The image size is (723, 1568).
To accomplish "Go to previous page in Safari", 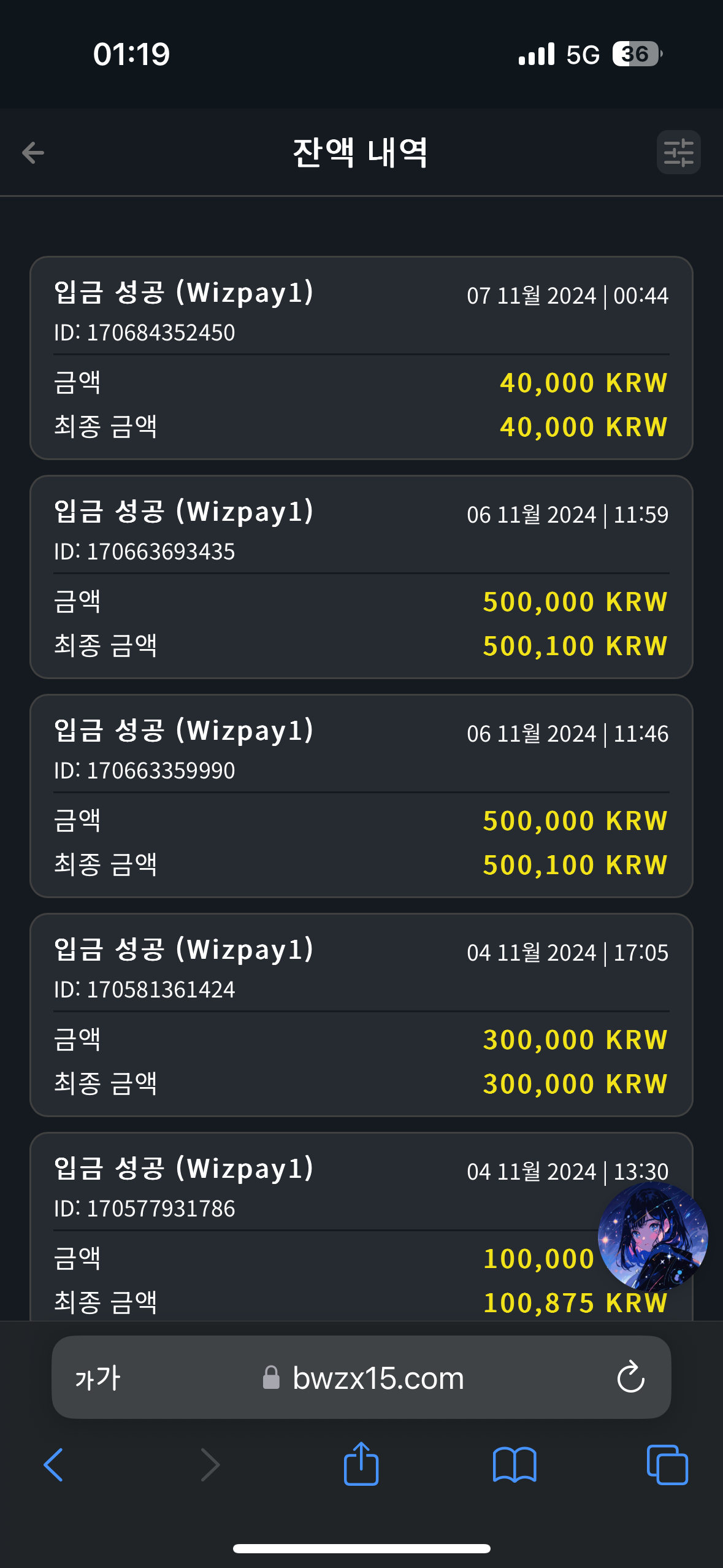I will pos(54,1465).
